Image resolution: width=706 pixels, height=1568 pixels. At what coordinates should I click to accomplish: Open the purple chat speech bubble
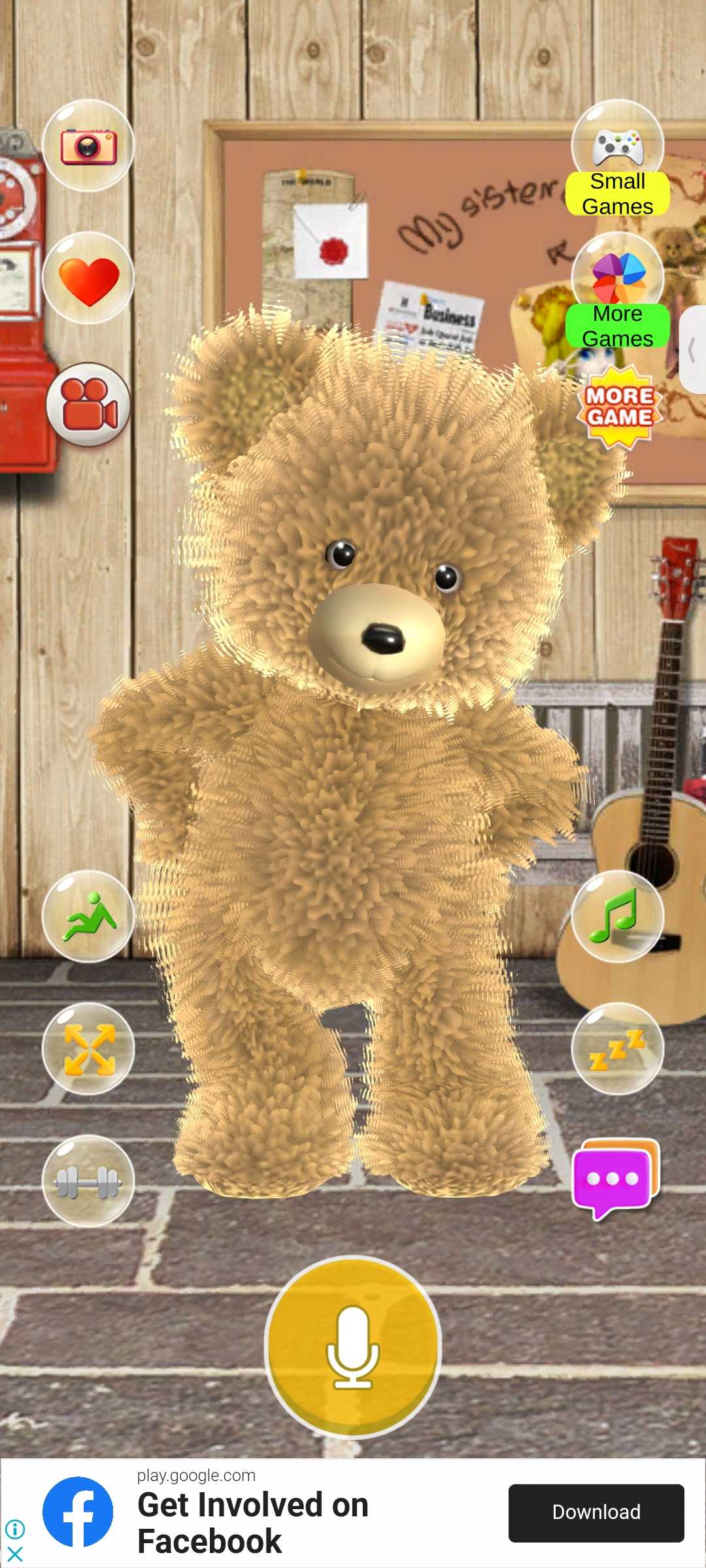point(614,1179)
